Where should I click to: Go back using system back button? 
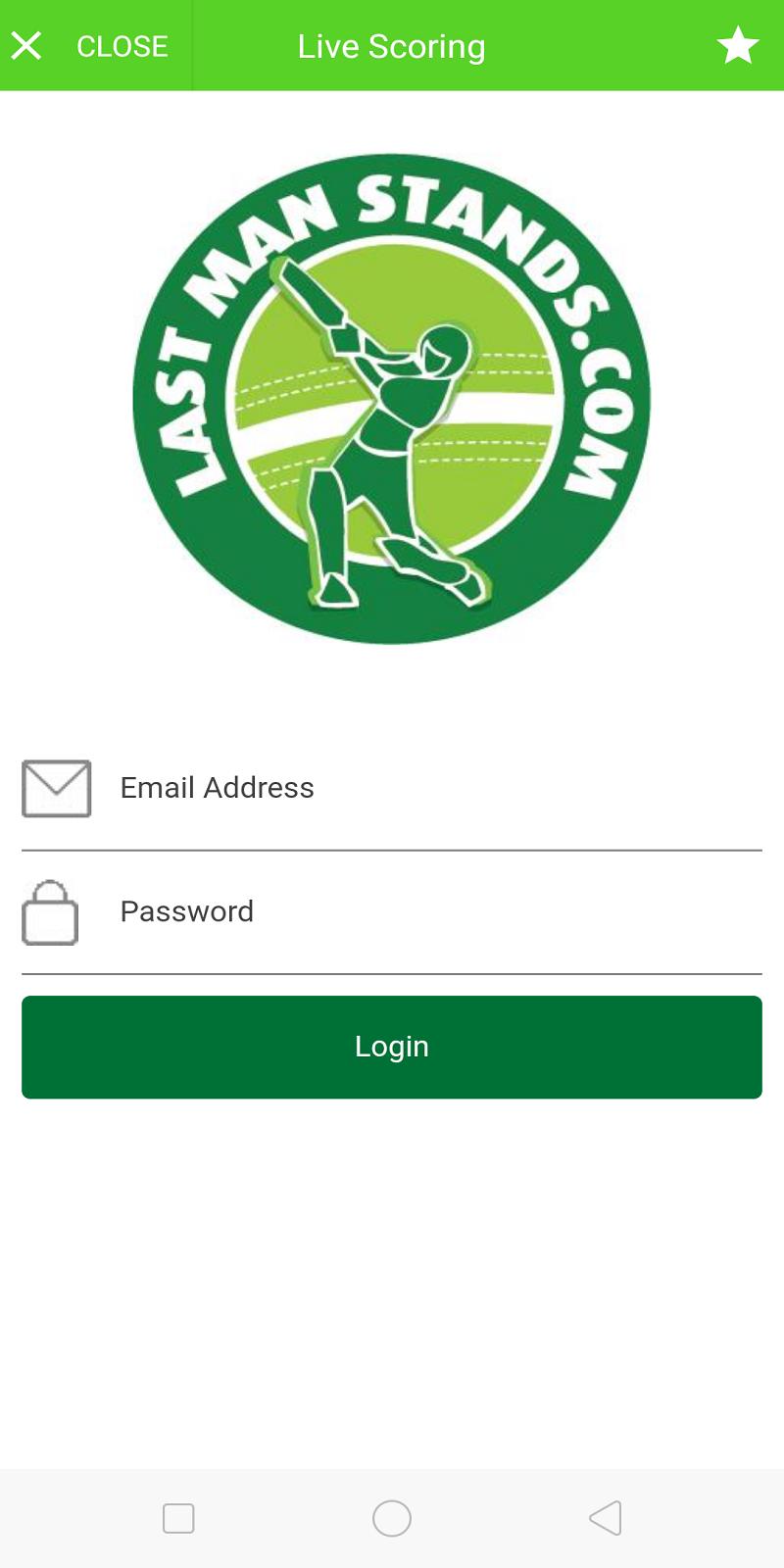point(605,1518)
